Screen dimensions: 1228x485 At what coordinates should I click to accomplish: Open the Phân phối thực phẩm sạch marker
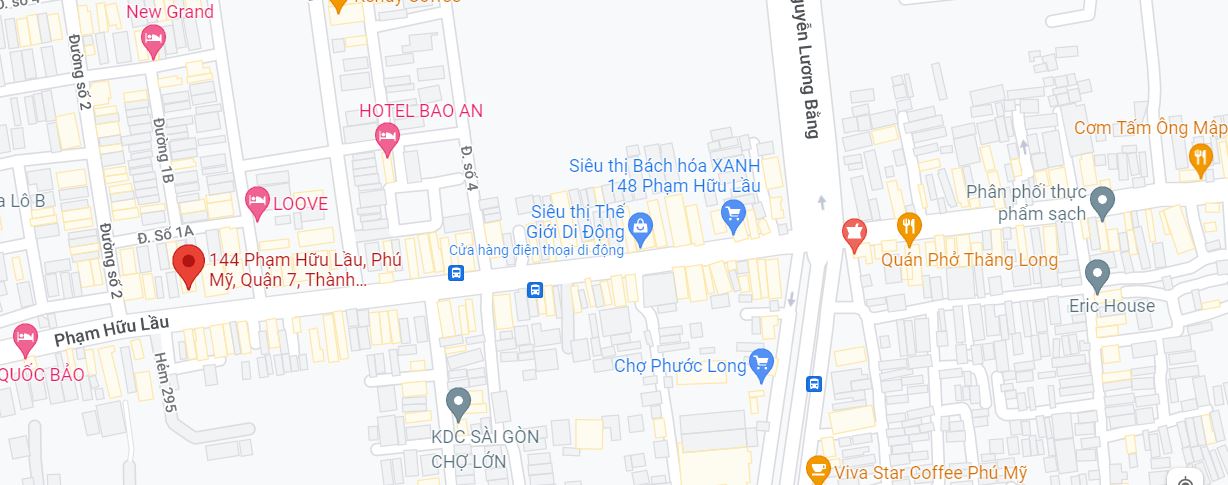1102,200
